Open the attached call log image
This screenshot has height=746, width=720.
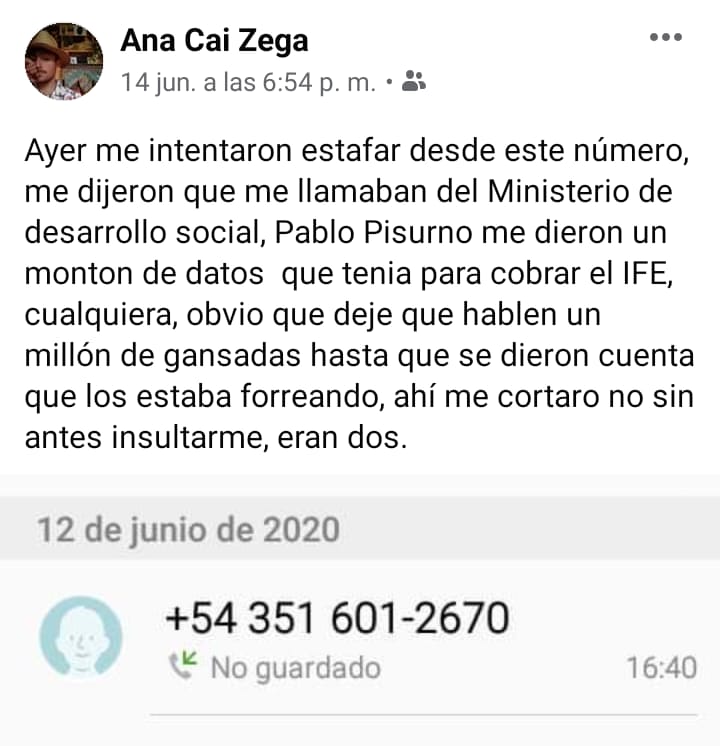coord(360,620)
